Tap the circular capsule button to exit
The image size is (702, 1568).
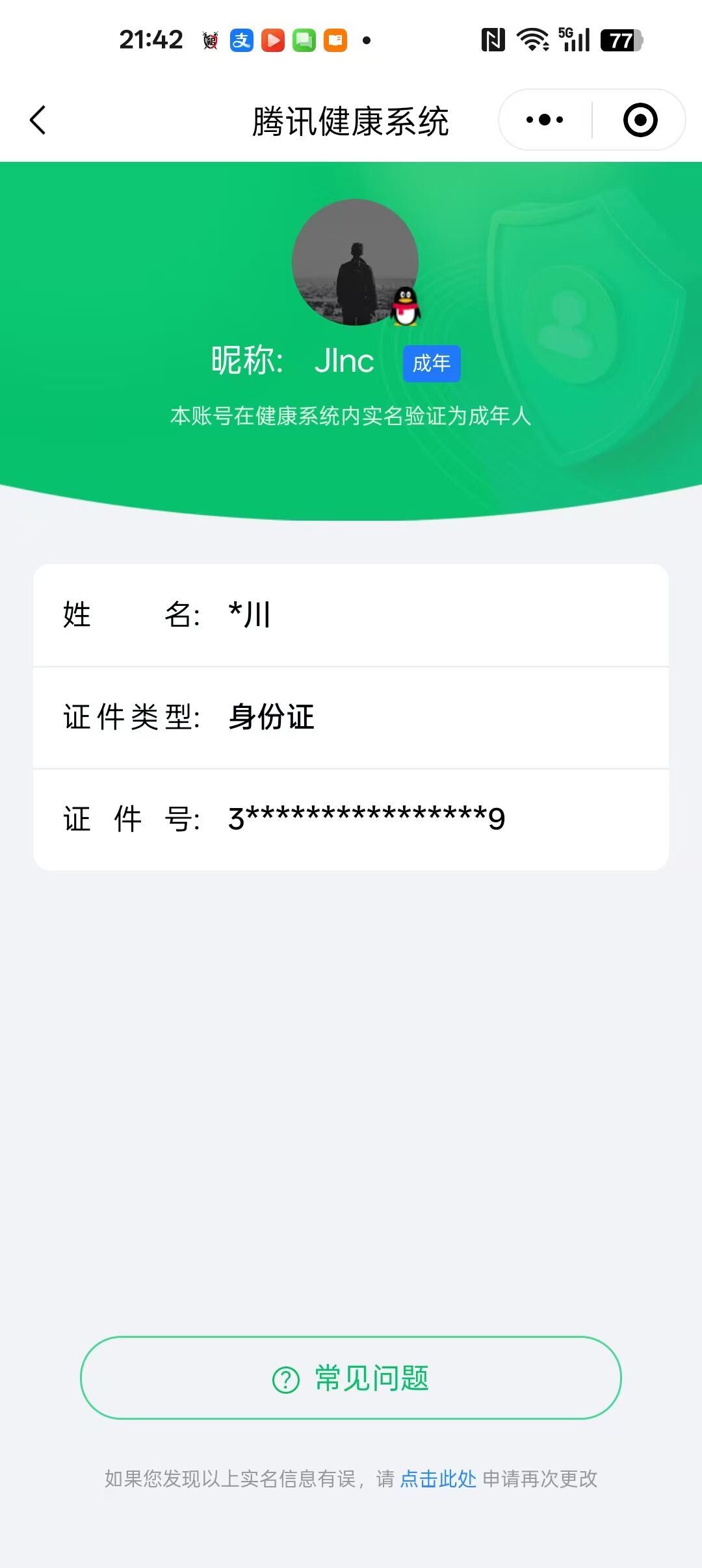[640, 120]
